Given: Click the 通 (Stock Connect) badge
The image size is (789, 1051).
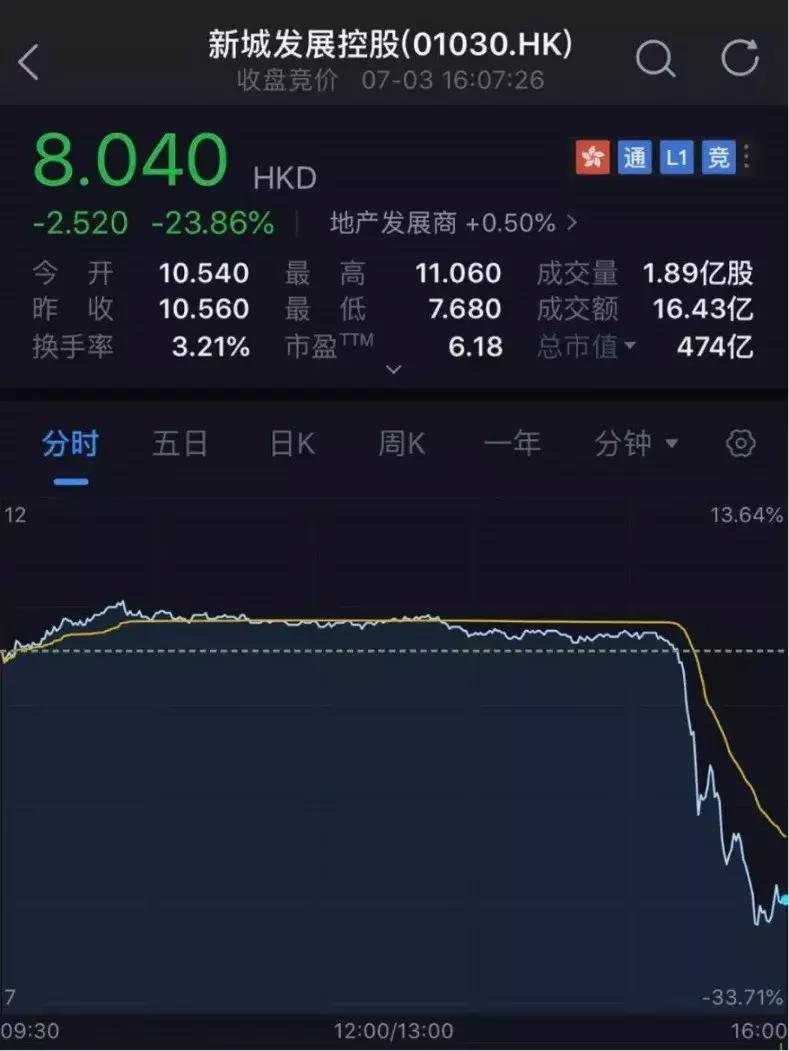Looking at the screenshot, I should 634,157.
